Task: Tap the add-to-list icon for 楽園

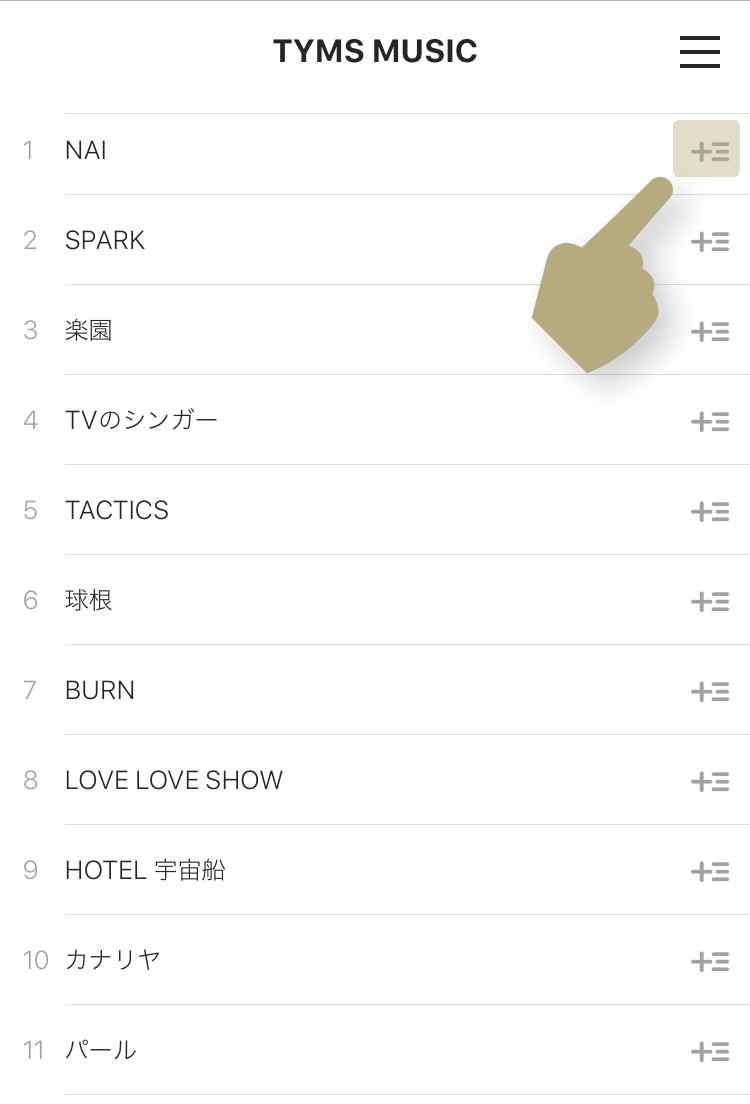Action: 709,331
